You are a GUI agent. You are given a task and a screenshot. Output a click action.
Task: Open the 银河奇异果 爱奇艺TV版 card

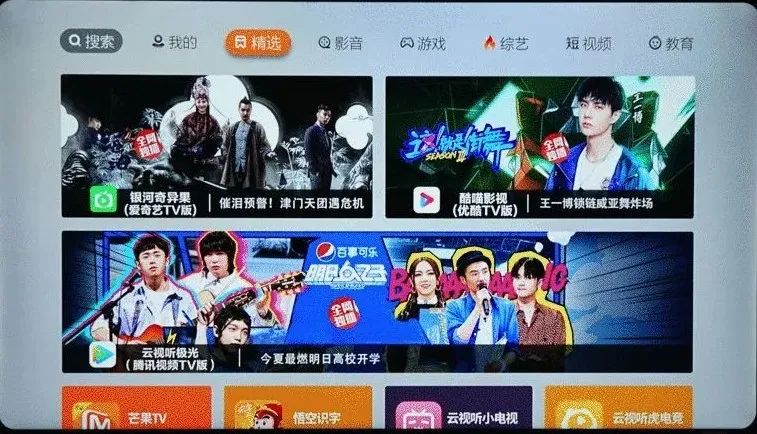point(216,146)
